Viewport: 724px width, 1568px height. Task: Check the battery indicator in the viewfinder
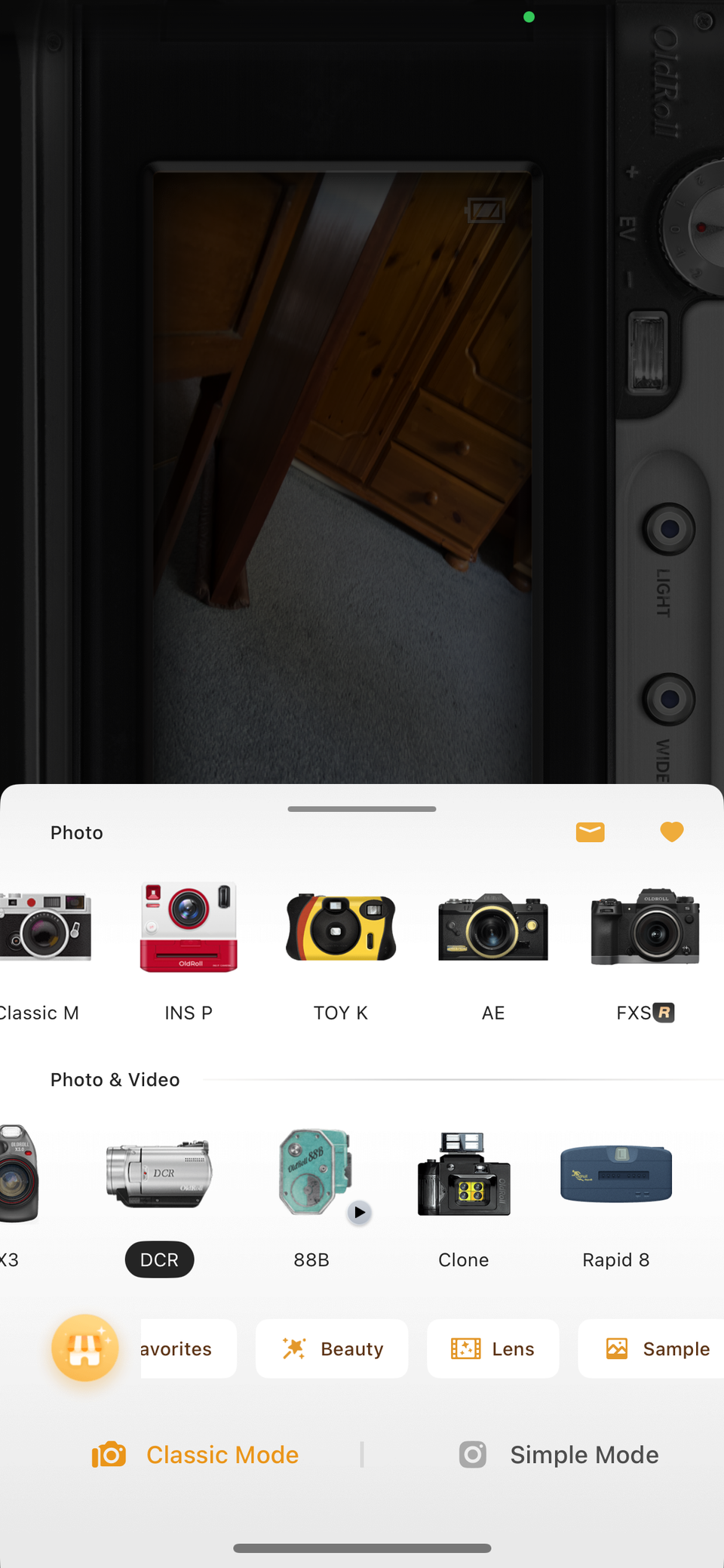(486, 211)
